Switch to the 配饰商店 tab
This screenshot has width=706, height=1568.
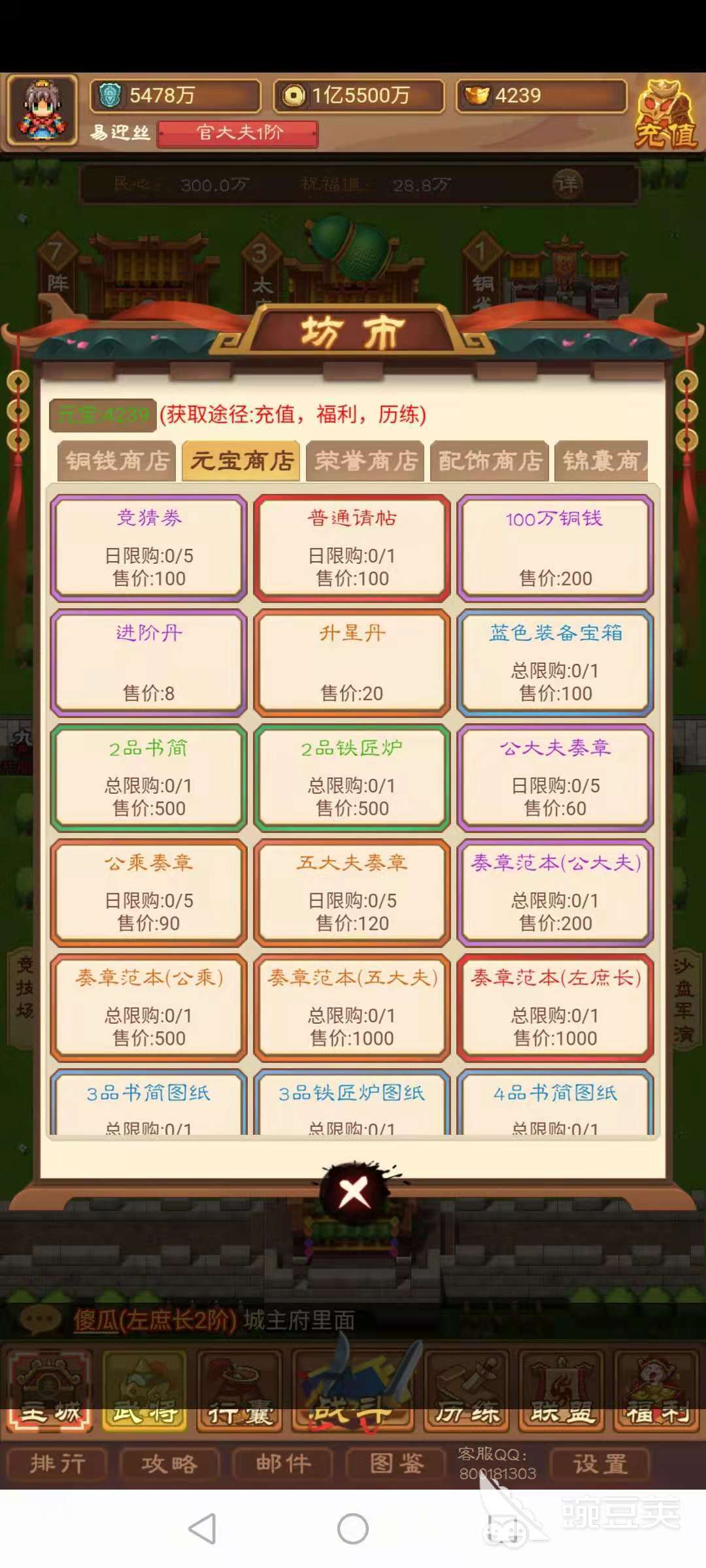point(490,461)
